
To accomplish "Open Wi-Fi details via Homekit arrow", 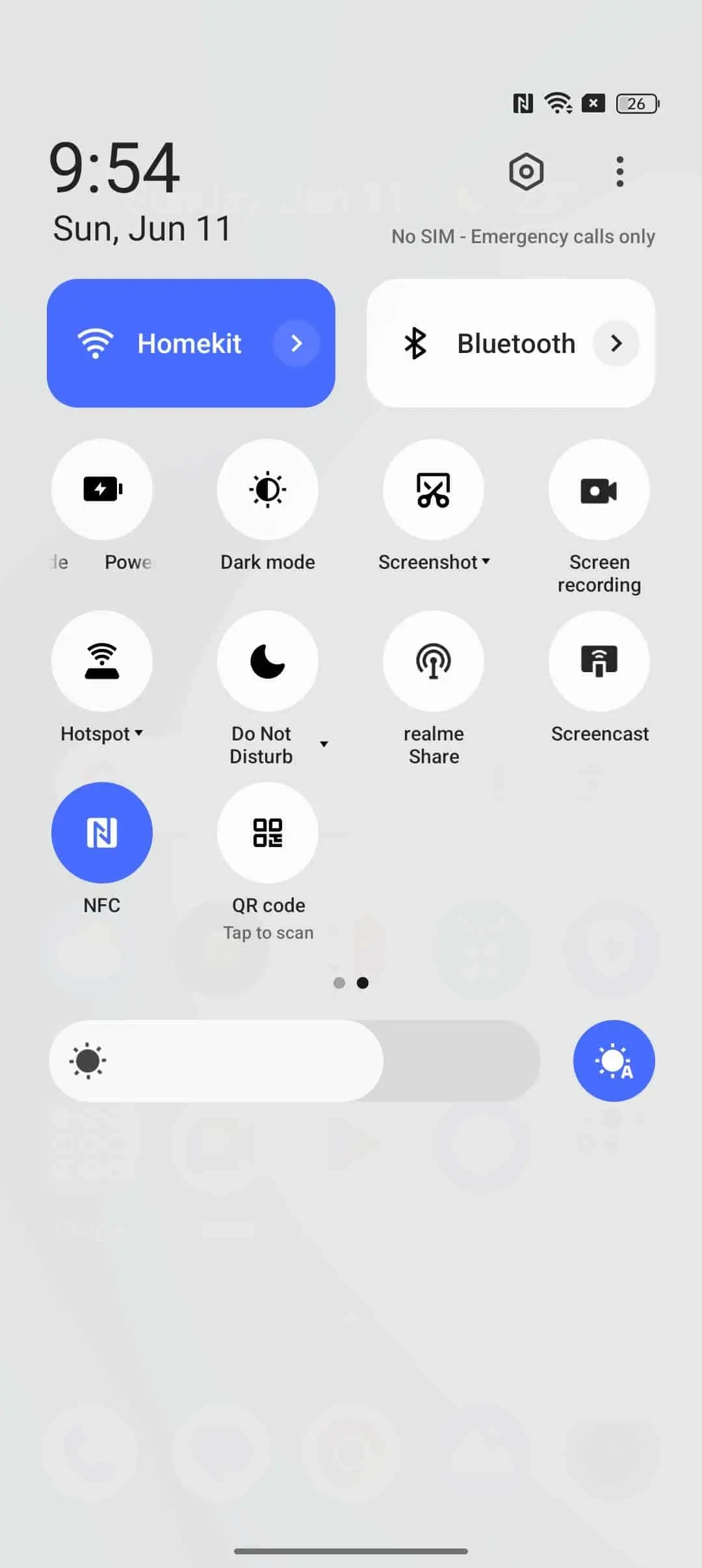I will coord(296,343).
